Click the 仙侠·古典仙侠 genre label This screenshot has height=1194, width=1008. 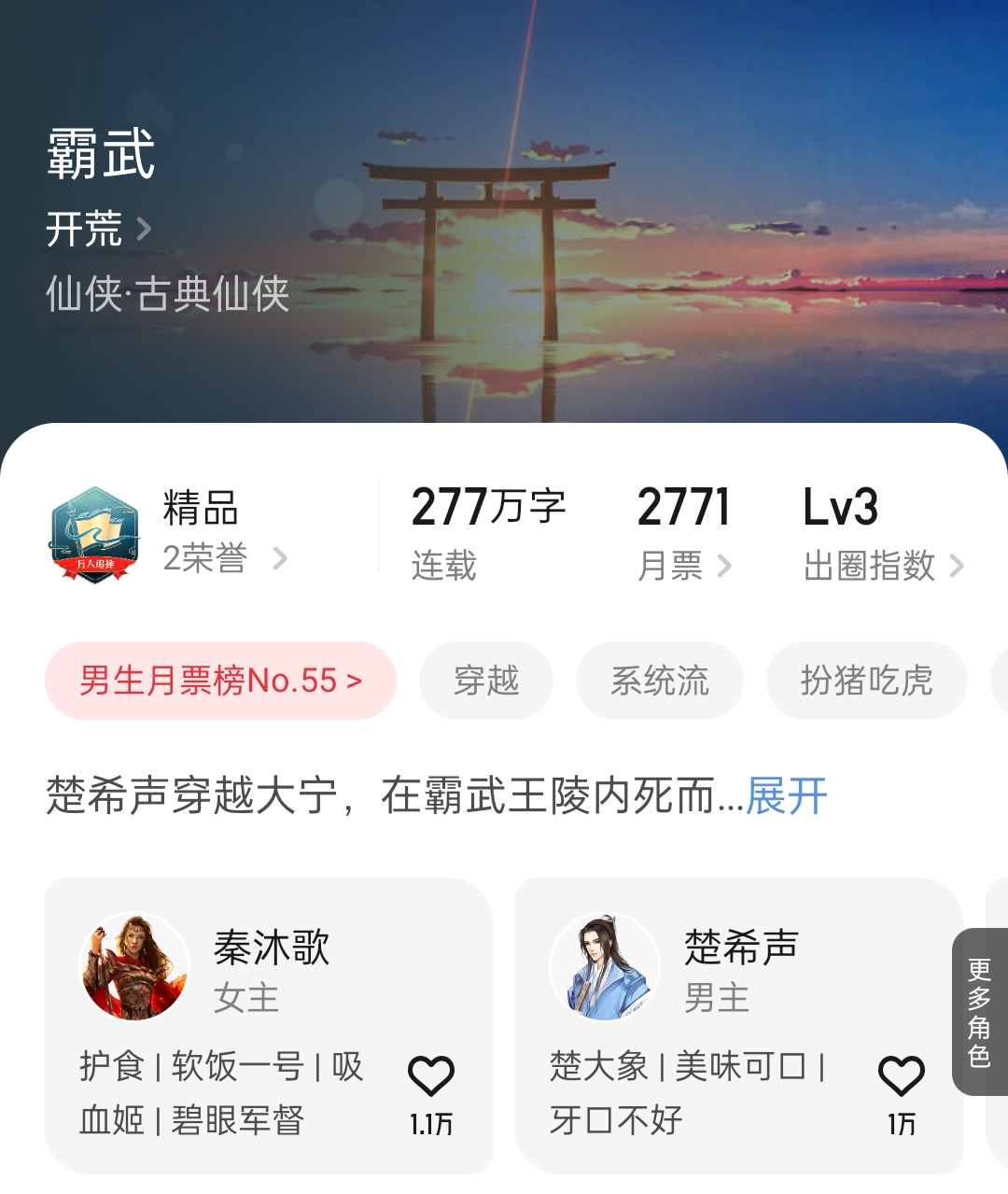(x=168, y=295)
